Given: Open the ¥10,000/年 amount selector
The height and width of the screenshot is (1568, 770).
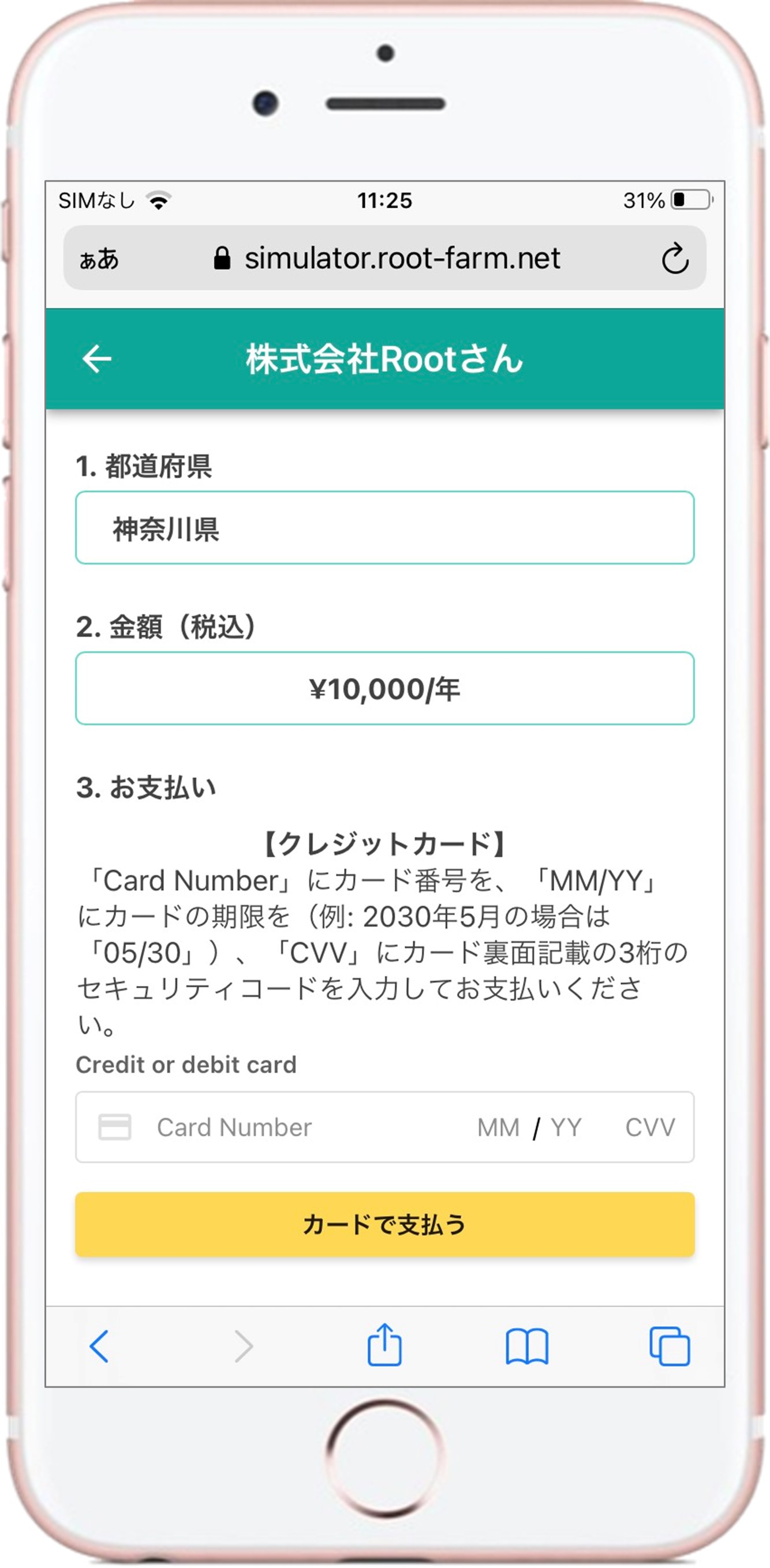Looking at the screenshot, I should tap(384, 688).
